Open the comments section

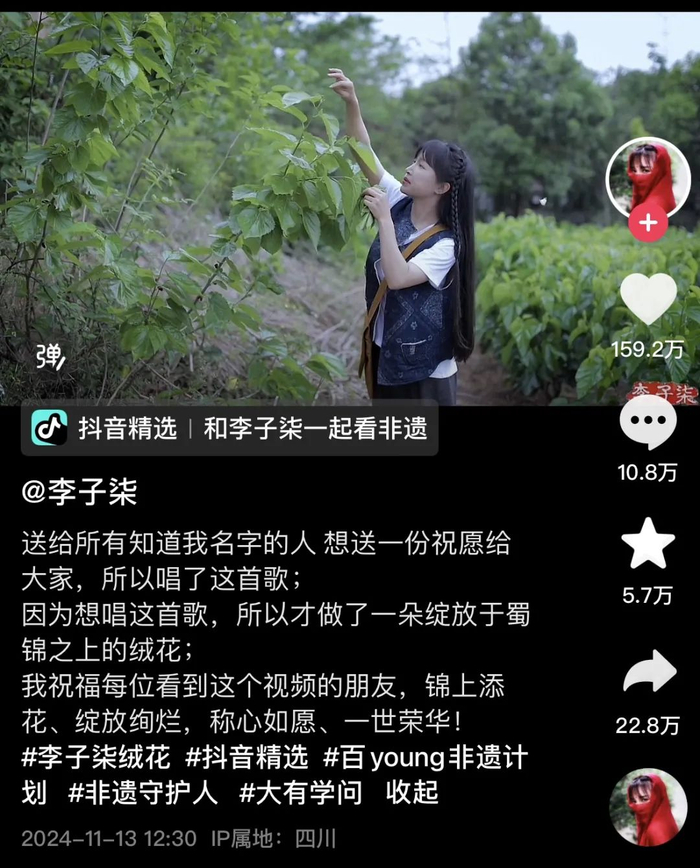pyautogui.click(x=648, y=423)
